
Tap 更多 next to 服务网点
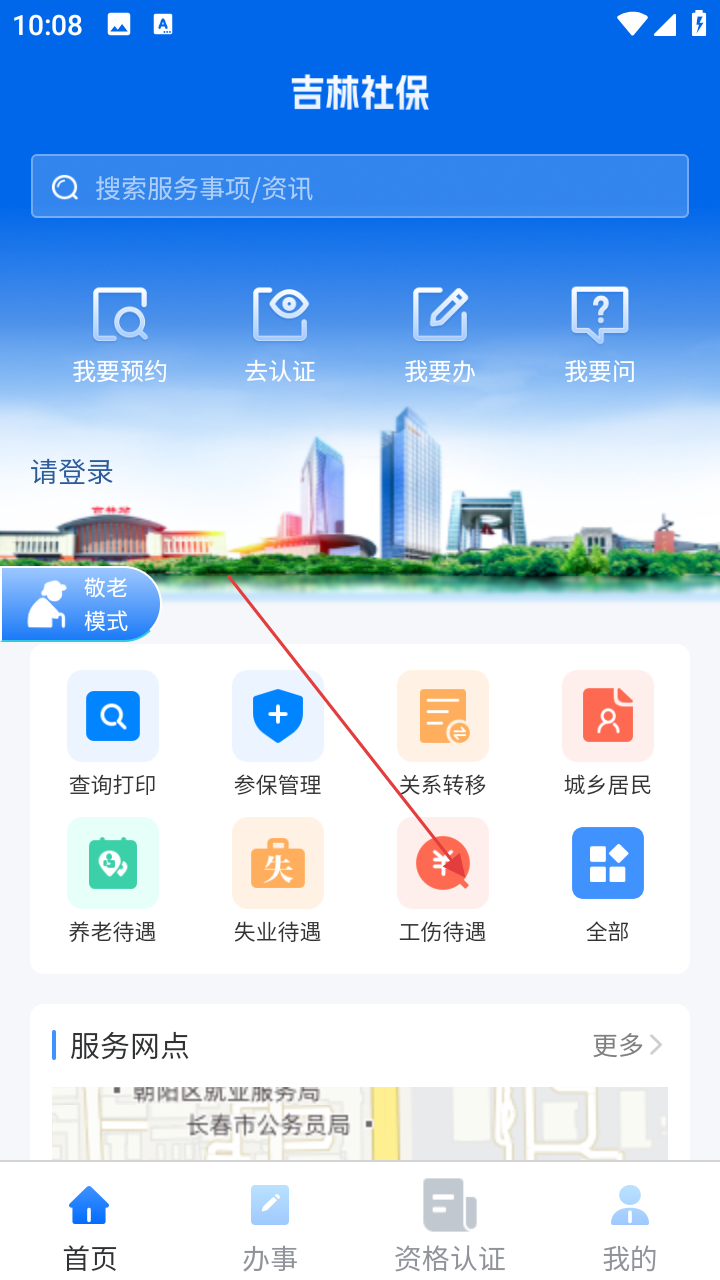click(628, 1045)
